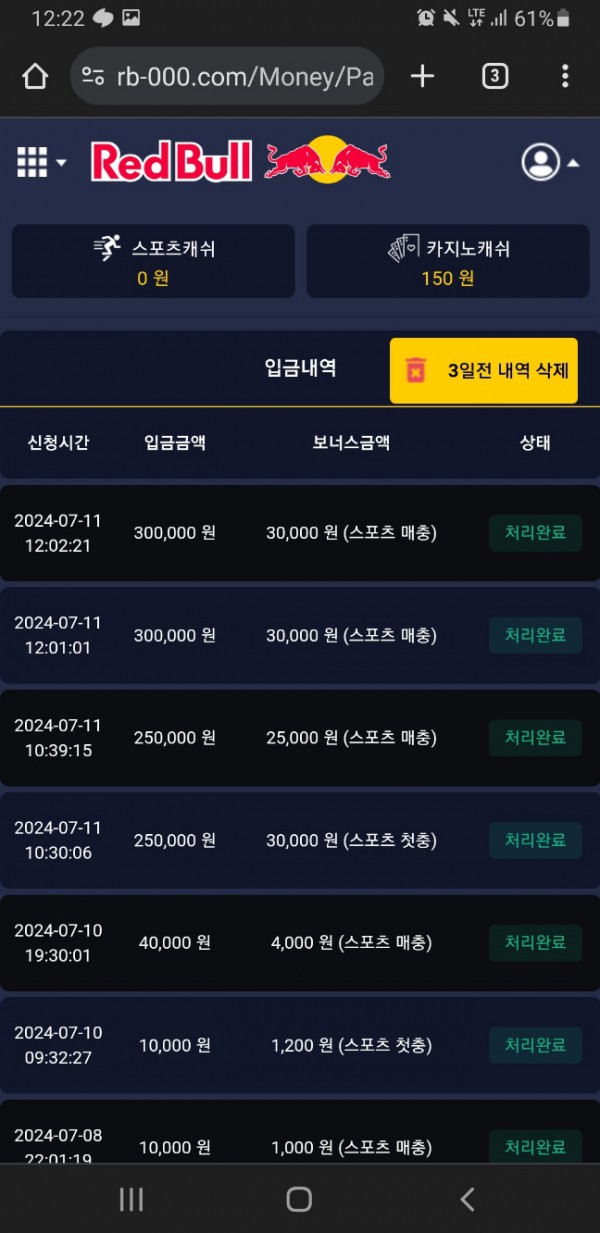Image resolution: width=600 pixels, height=1233 pixels.
Task: Tap the Red Bull logo to go home
Action: [240, 161]
